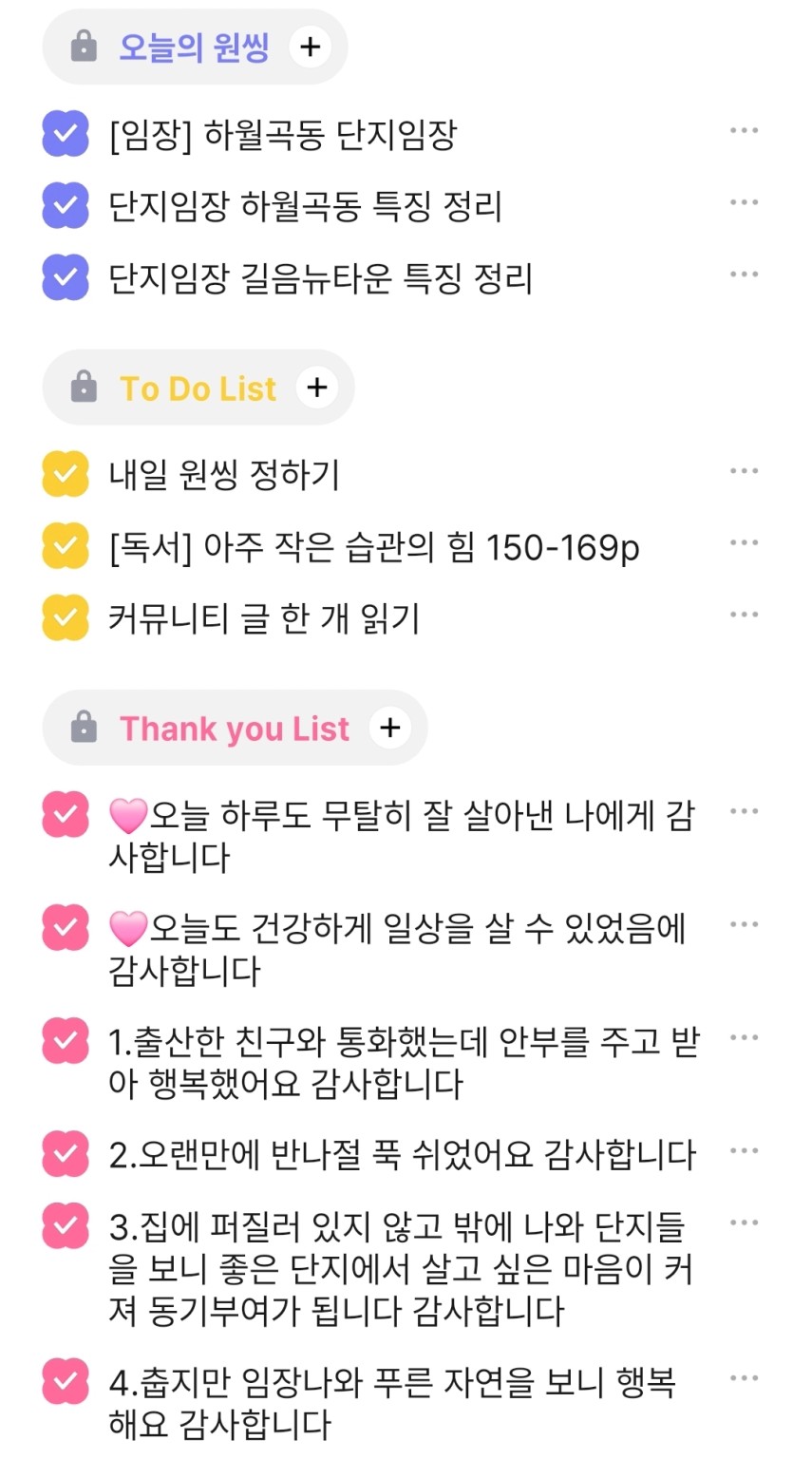
Task: Open the To Do List category header
Action: click(198, 388)
